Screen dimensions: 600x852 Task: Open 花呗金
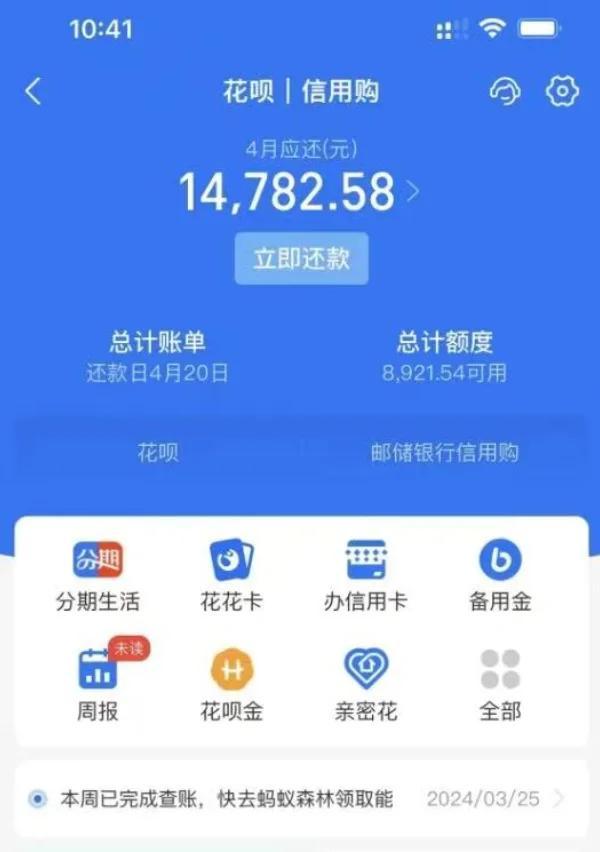coord(231,684)
